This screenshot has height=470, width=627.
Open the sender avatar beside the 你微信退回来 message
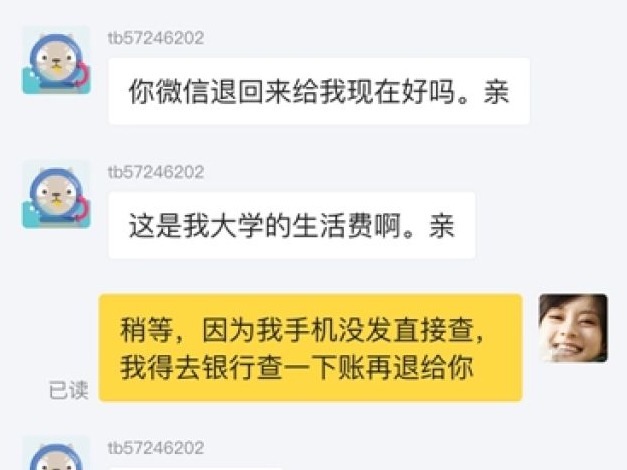tap(56, 63)
